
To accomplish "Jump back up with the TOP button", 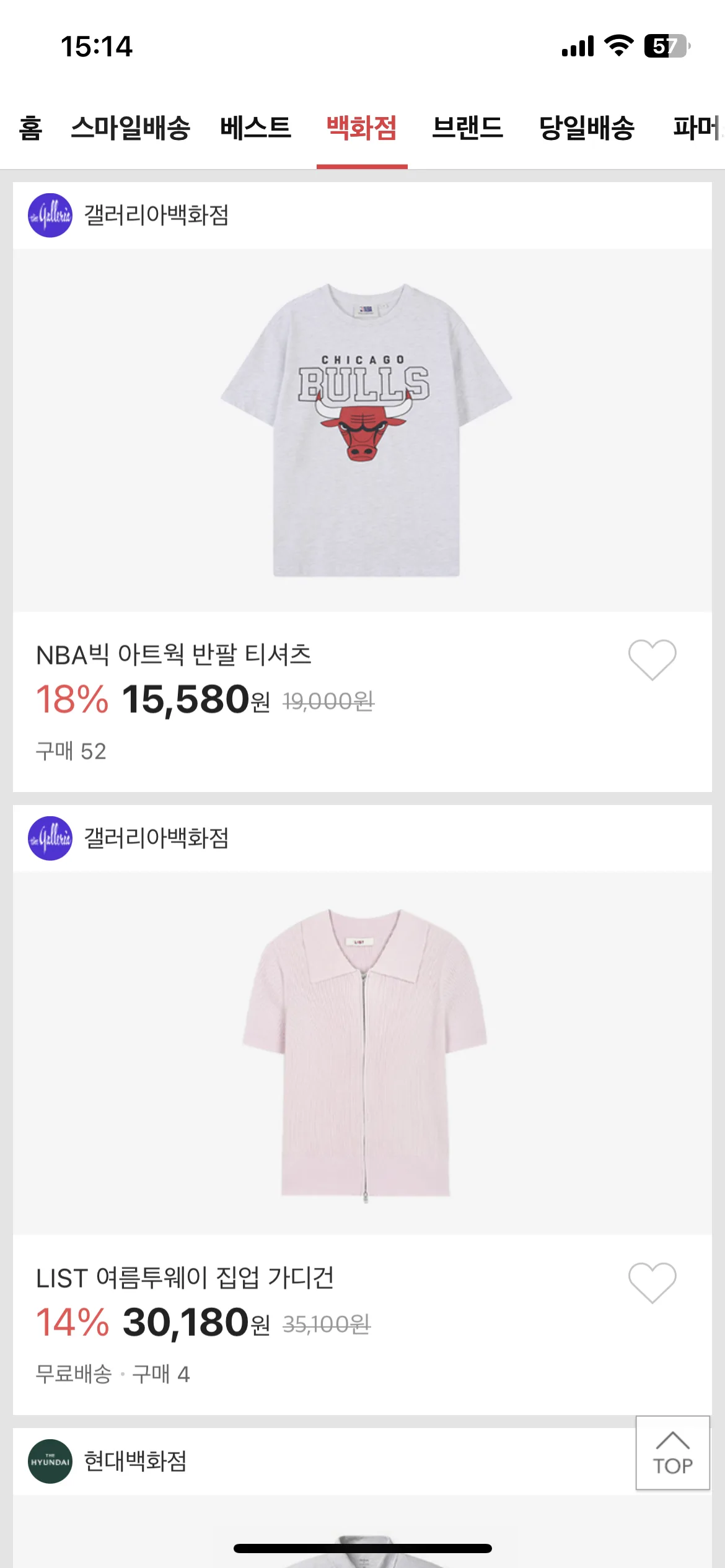I will click(x=672, y=1452).
